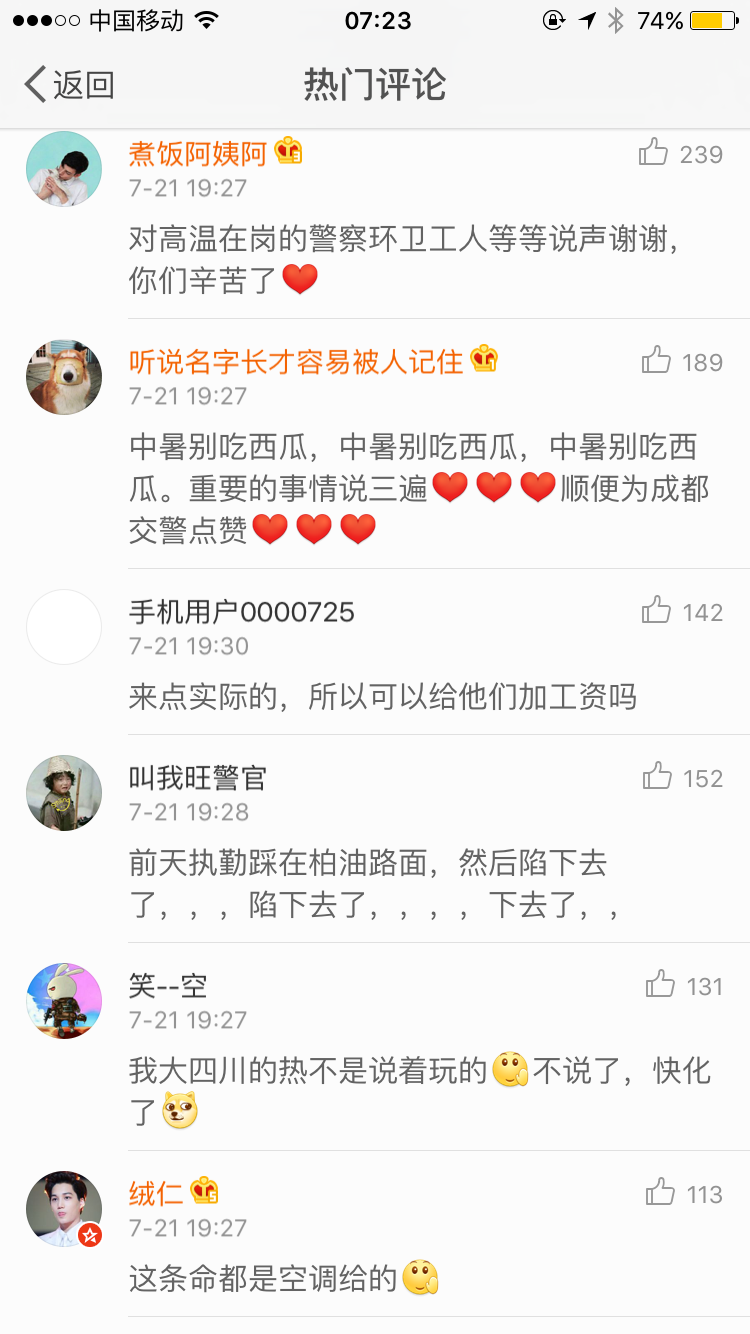
Task: Like 笑--空's comment about 四川
Action: [x=660, y=985]
